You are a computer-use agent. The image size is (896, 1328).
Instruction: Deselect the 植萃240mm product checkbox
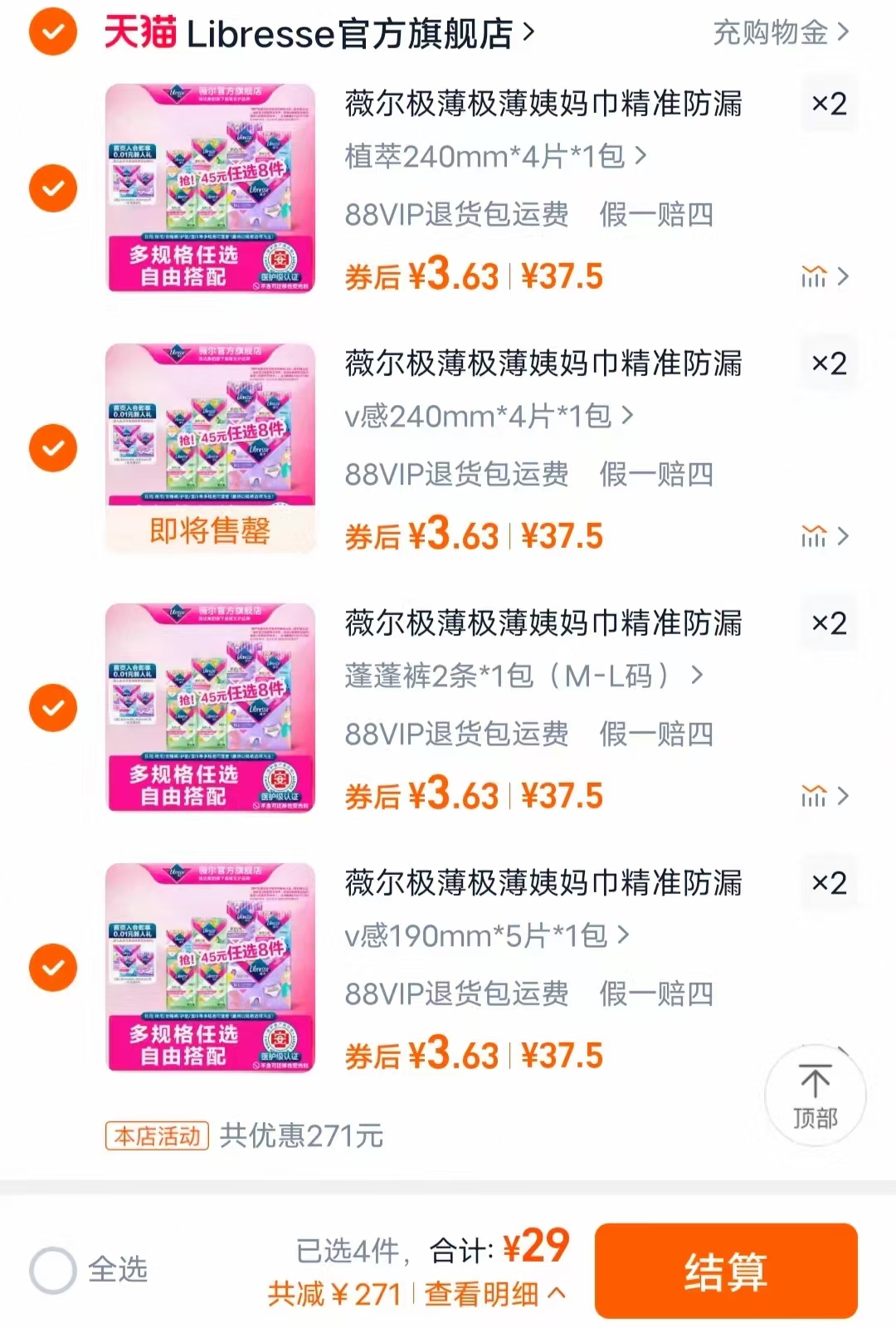point(51,188)
